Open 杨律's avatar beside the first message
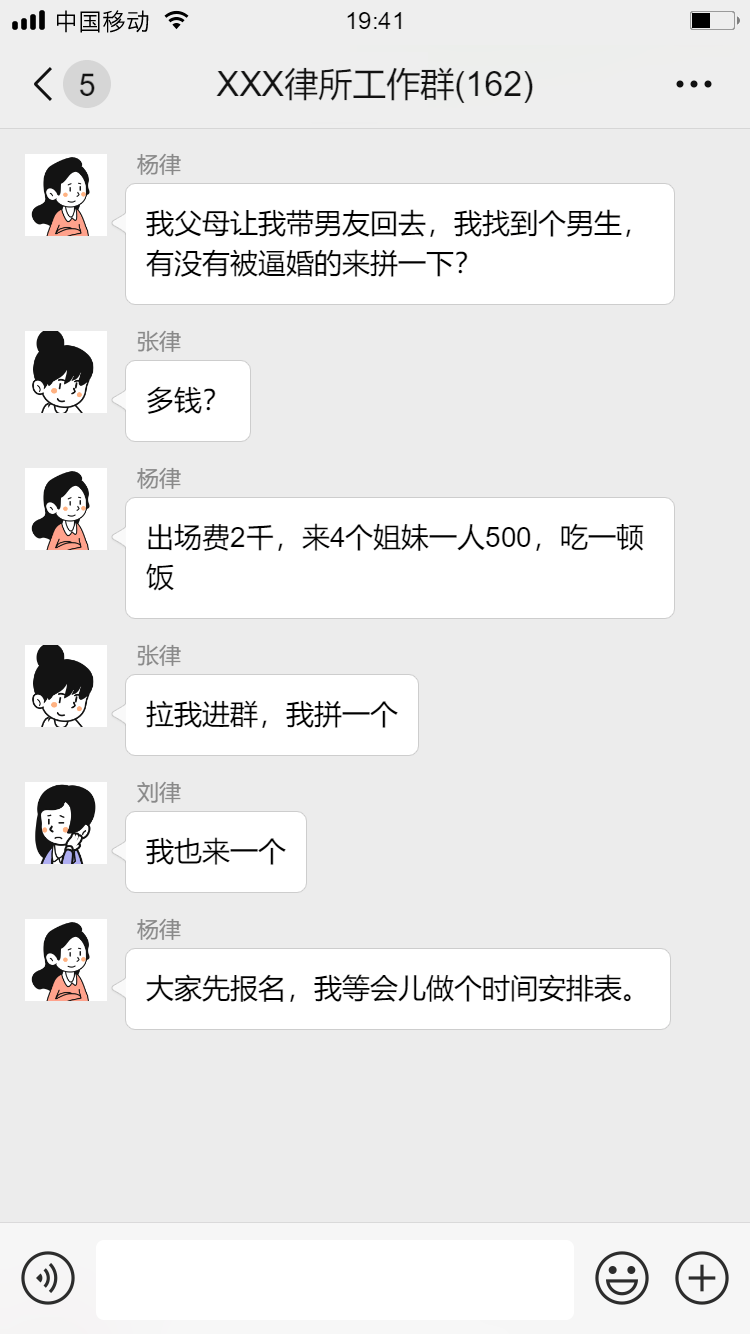This screenshot has height=1334, width=750. coord(66,195)
